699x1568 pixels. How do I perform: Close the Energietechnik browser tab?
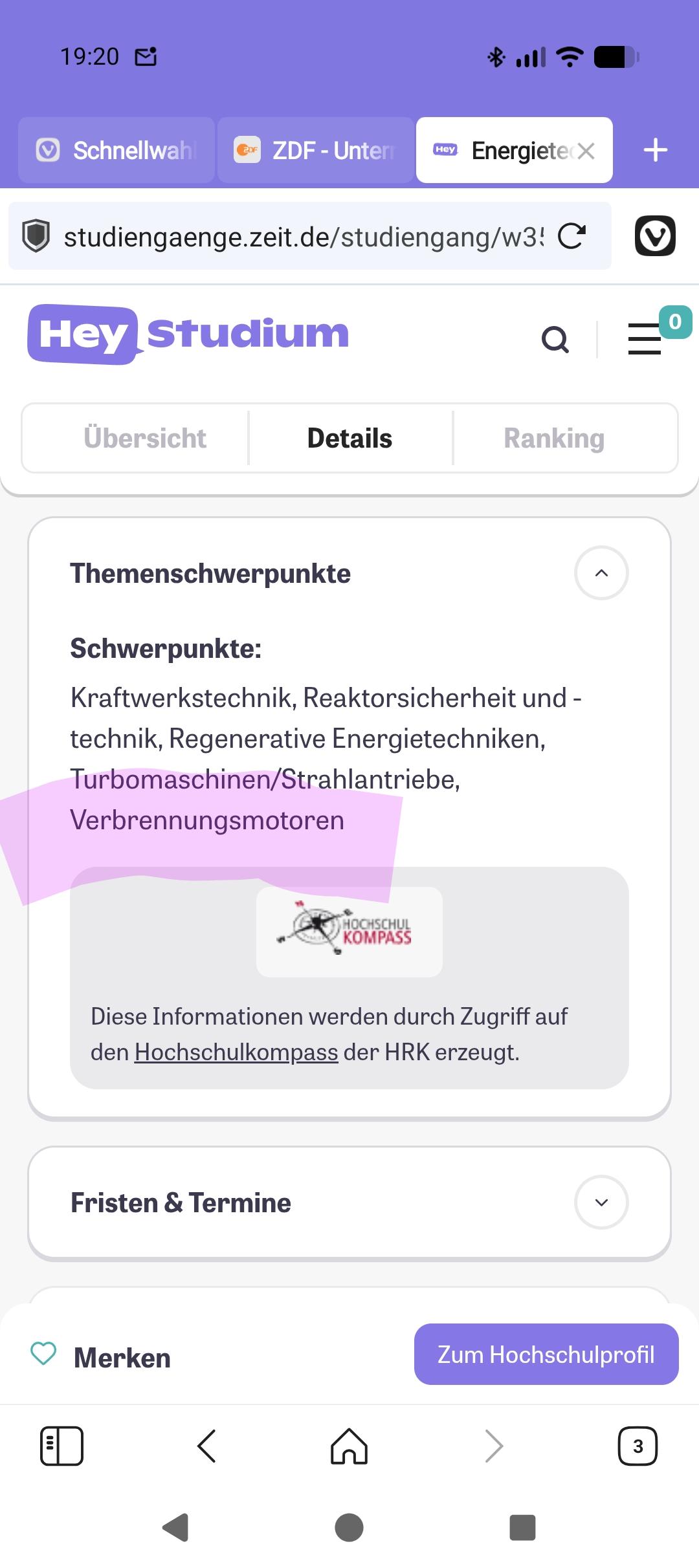click(586, 151)
